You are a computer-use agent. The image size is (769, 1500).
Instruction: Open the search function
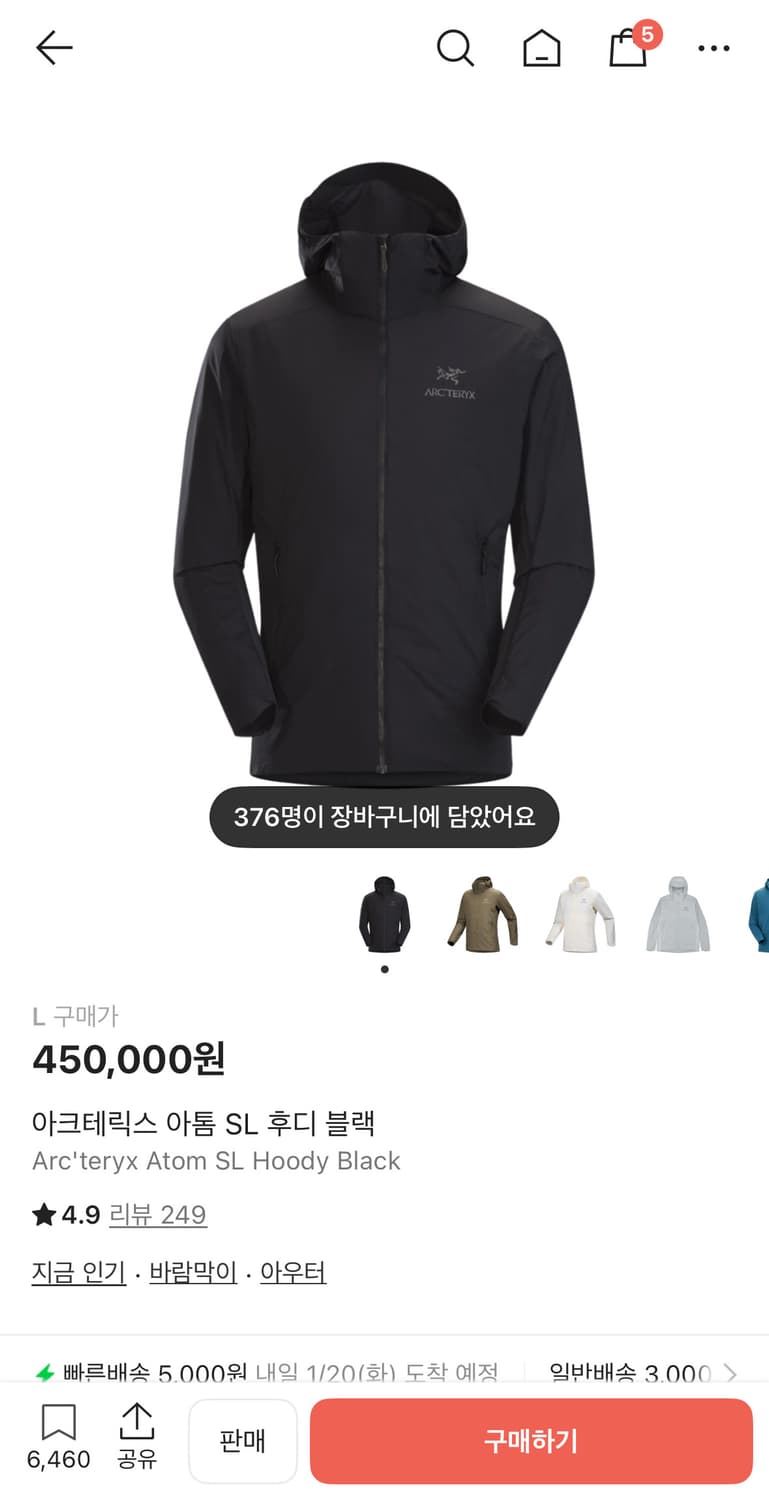pyautogui.click(x=456, y=47)
